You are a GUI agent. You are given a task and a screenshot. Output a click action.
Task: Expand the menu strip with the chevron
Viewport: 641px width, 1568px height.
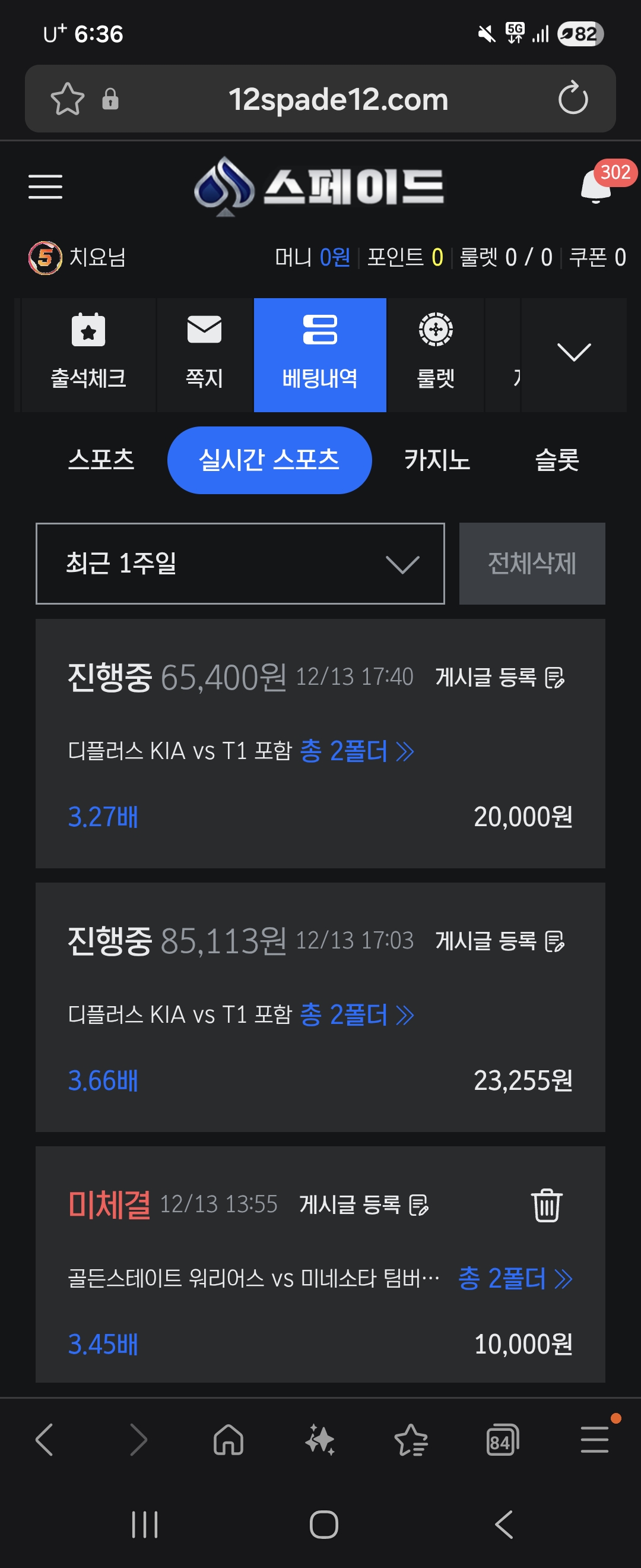point(573,353)
